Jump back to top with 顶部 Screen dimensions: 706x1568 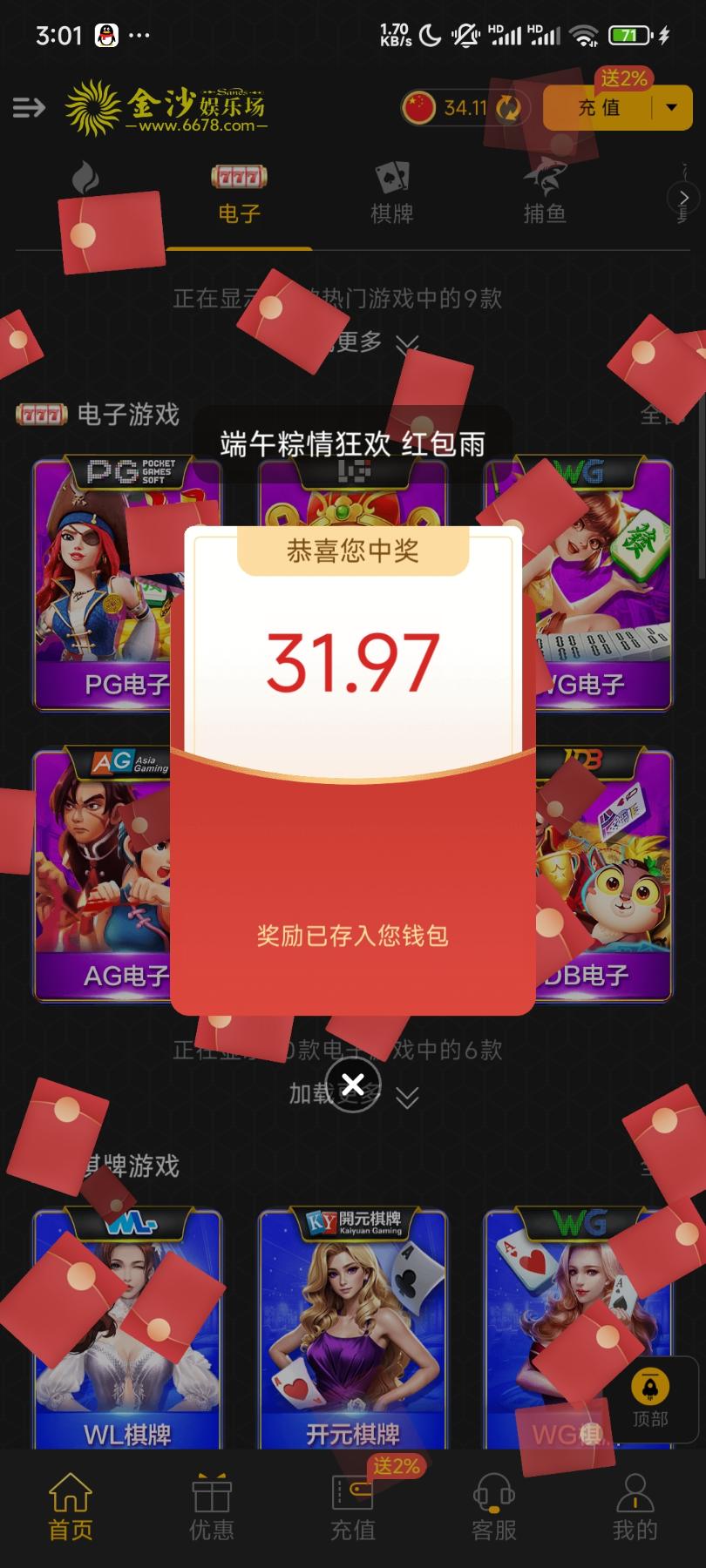[x=650, y=1399]
